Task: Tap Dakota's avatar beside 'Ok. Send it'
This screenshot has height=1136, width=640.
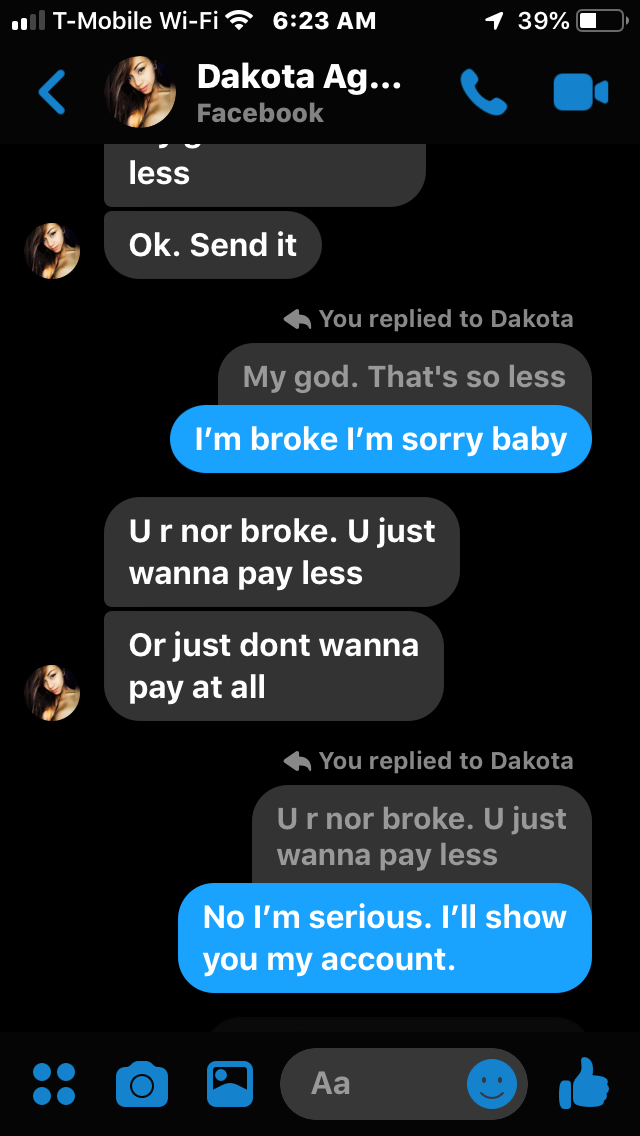Action: 52,250
